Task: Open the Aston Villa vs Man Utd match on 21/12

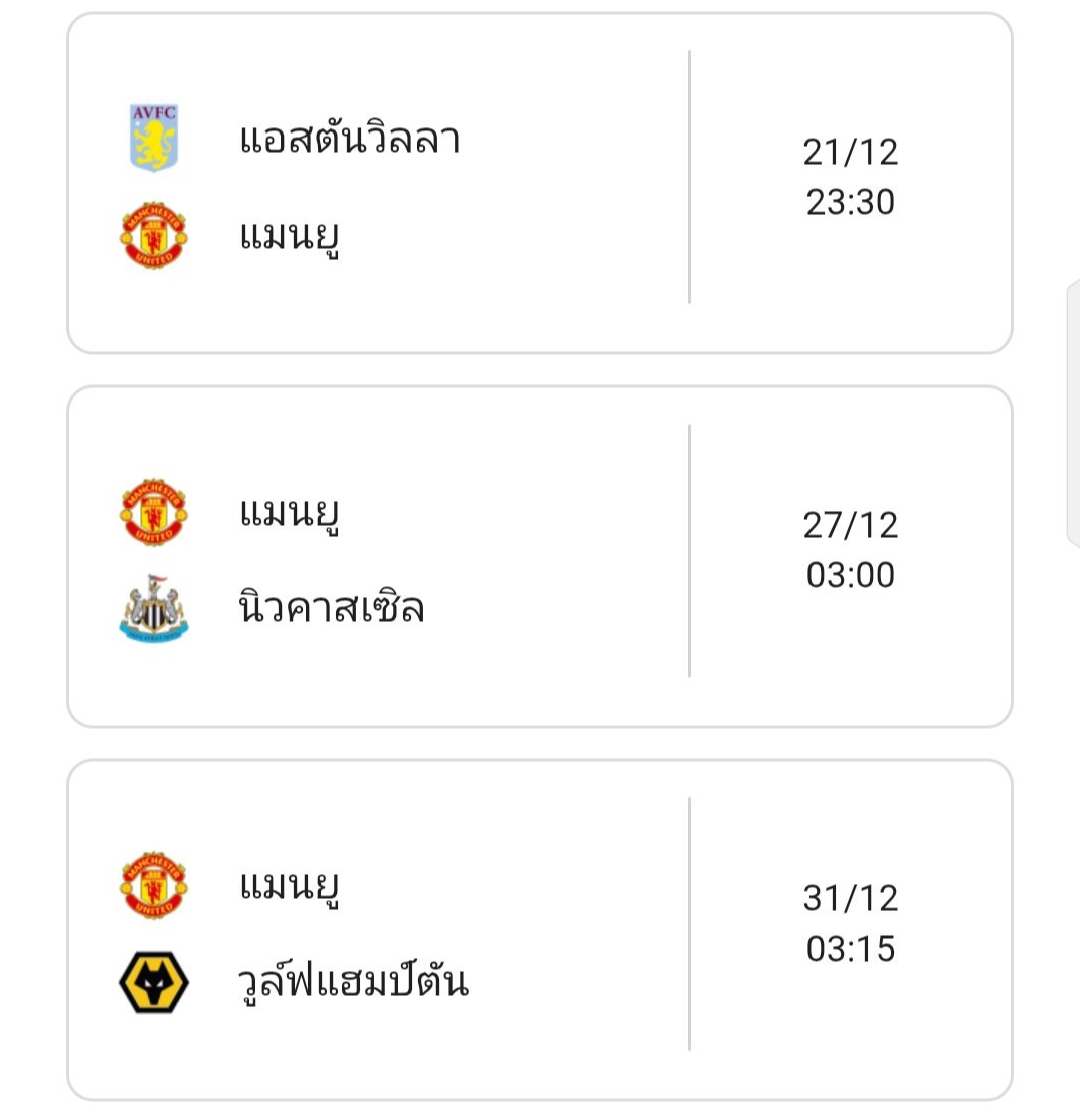Action: coord(540,183)
